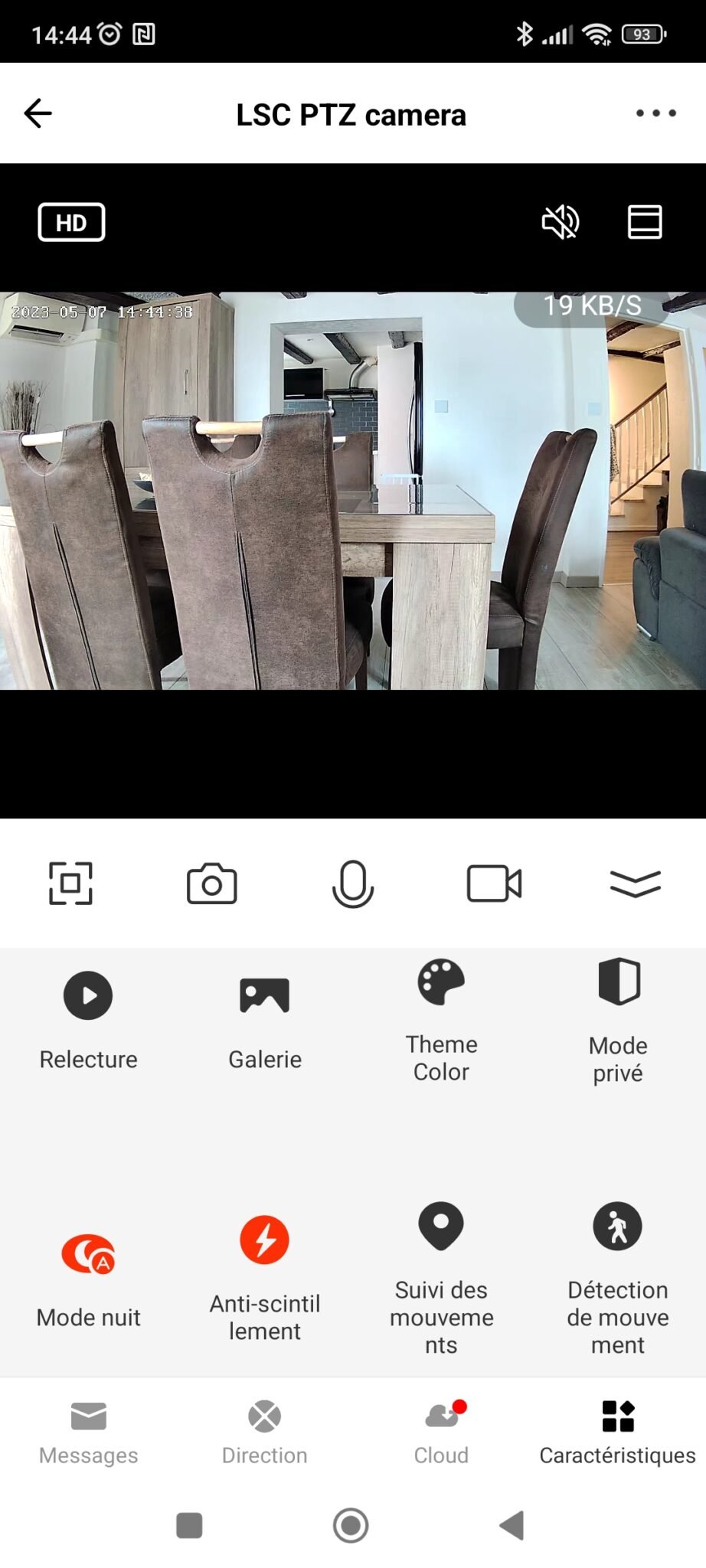This screenshot has width=706, height=1568.
Task: Enable Suivi des mouvements
Action: [441, 1275]
